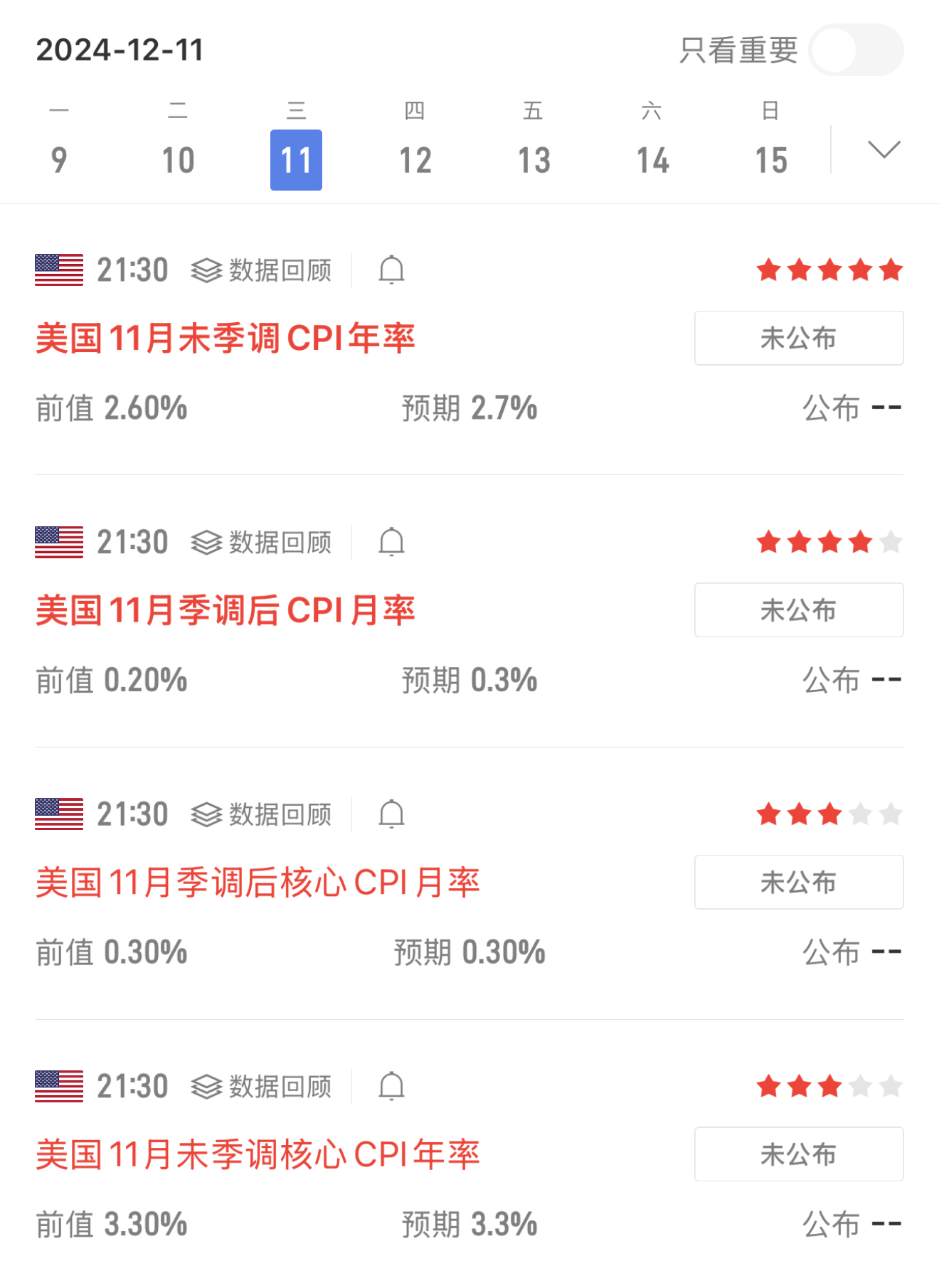Set reminder bell for 季调后核心CPI月率
The width and height of the screenshot is (939, 1288).
[391, 814]
